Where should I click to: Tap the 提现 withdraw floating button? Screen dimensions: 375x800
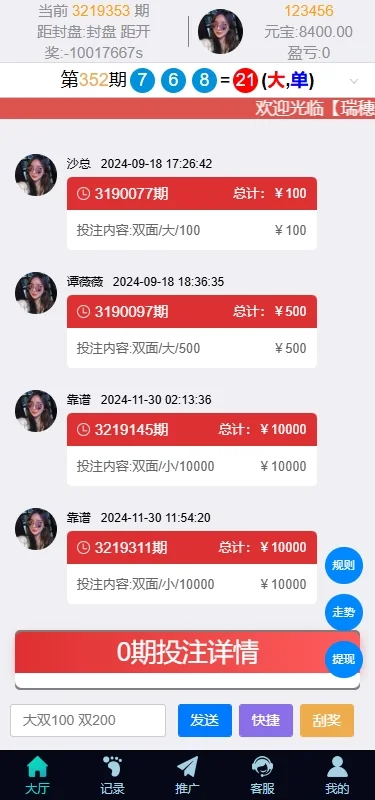(x=344, y=659)
